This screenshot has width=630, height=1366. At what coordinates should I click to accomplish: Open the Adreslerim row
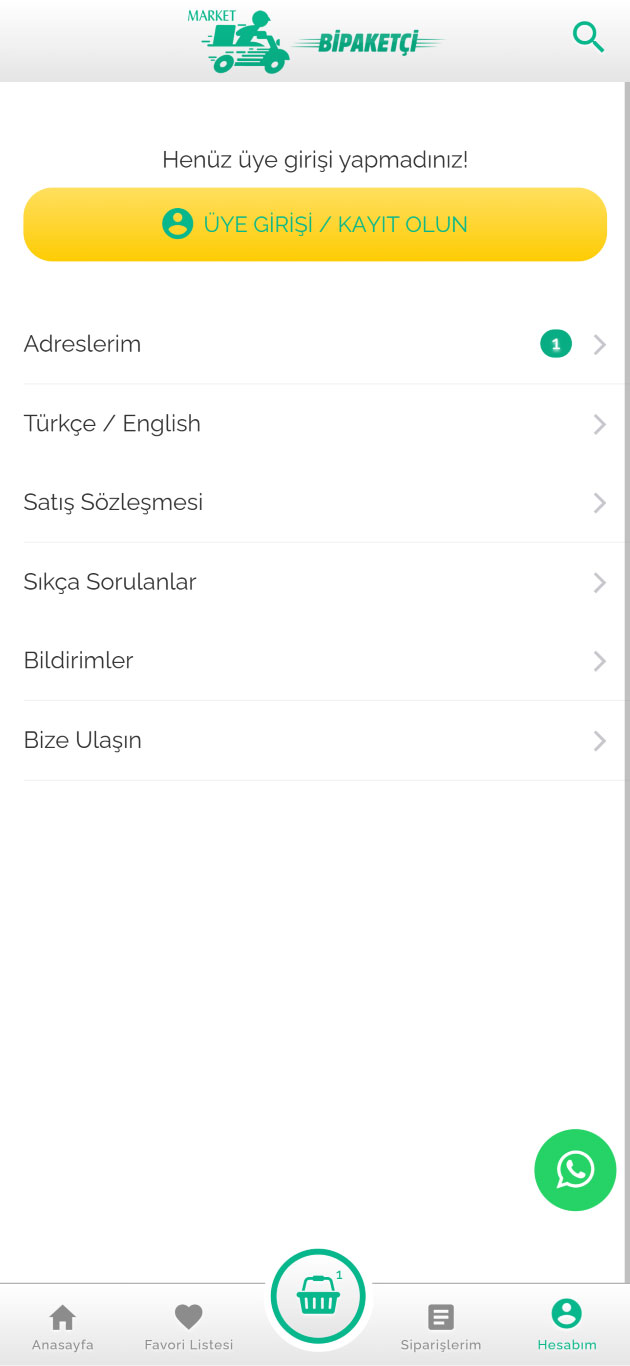point(315,344)
